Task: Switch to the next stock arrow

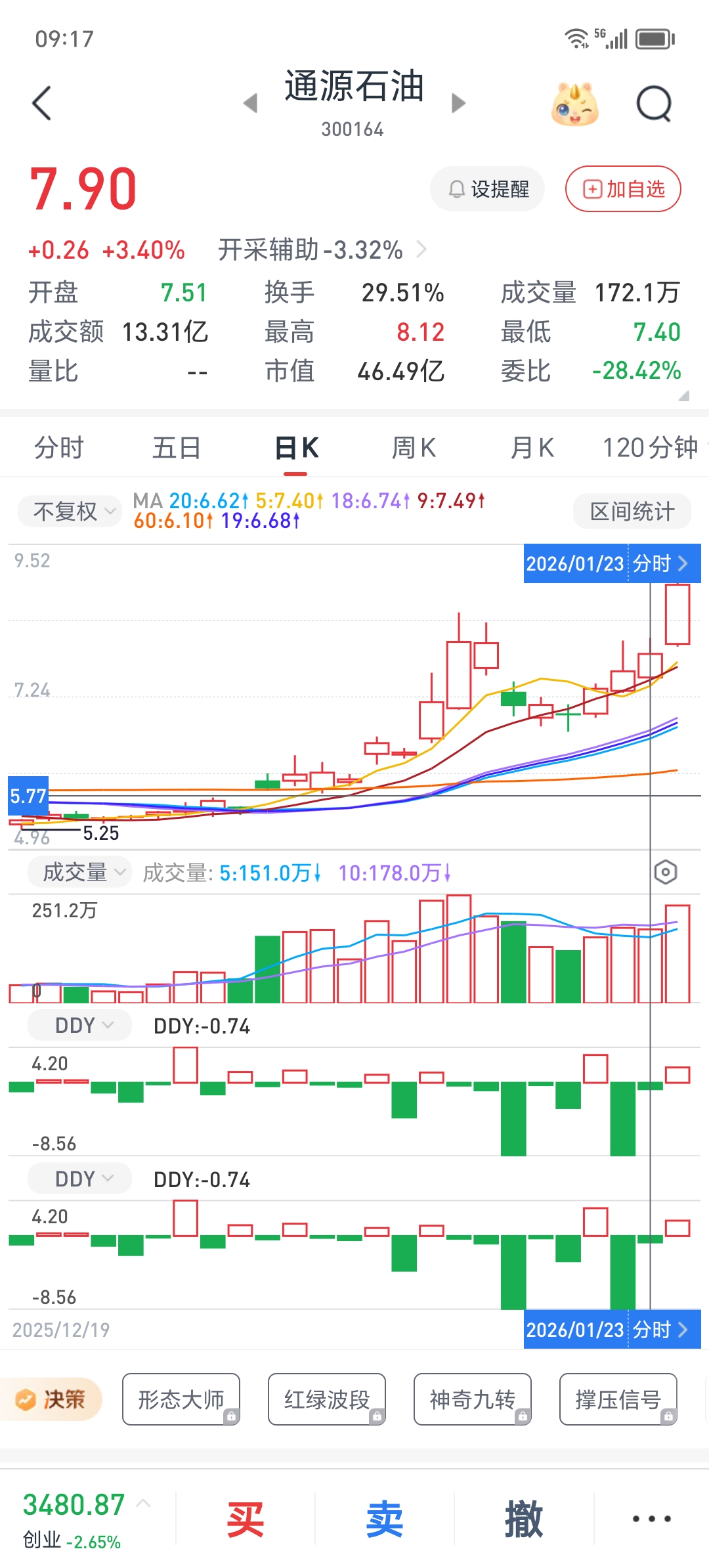Action: click(x=459, y=103)
